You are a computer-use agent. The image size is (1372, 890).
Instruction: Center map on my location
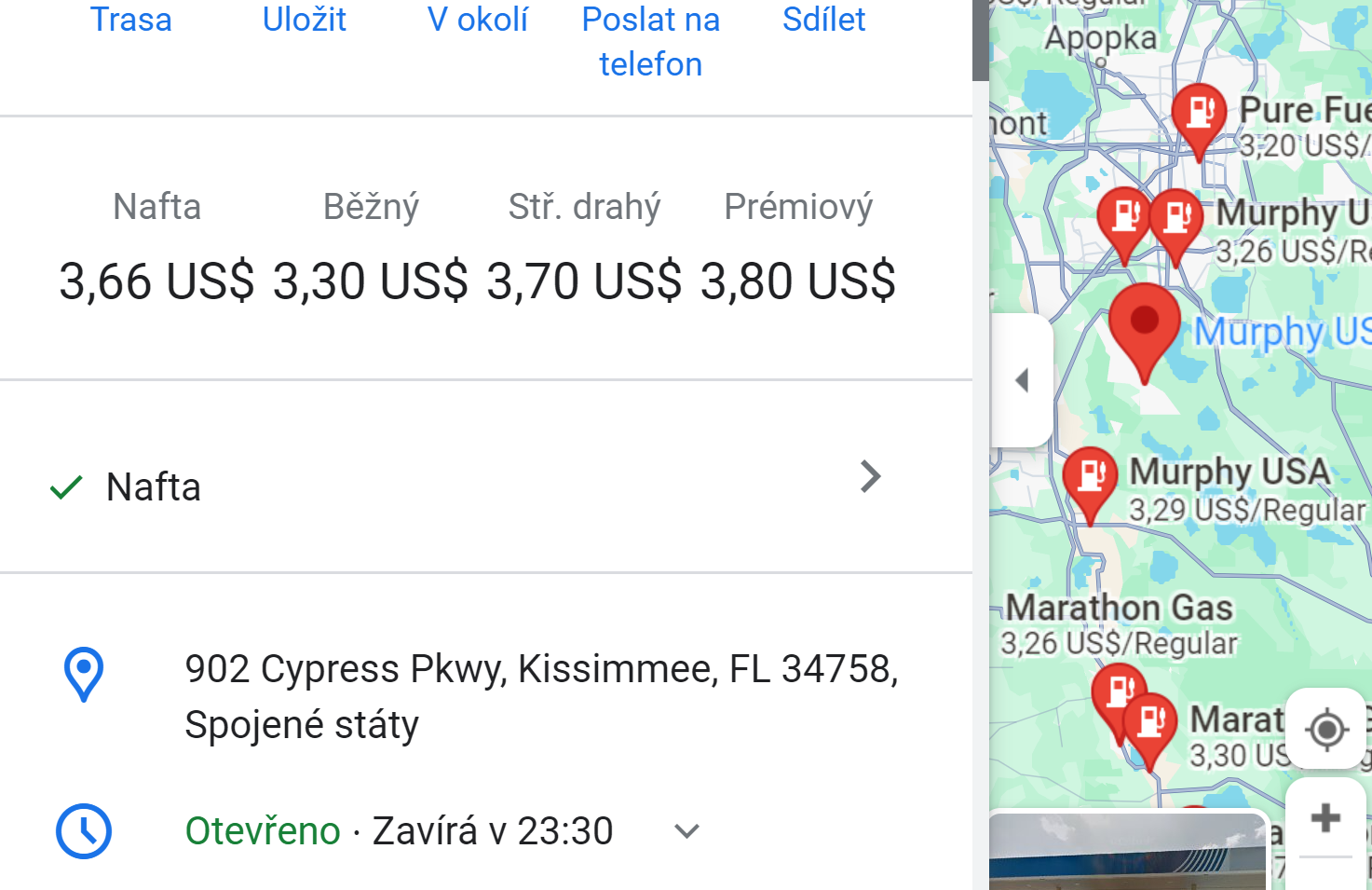1326,729
